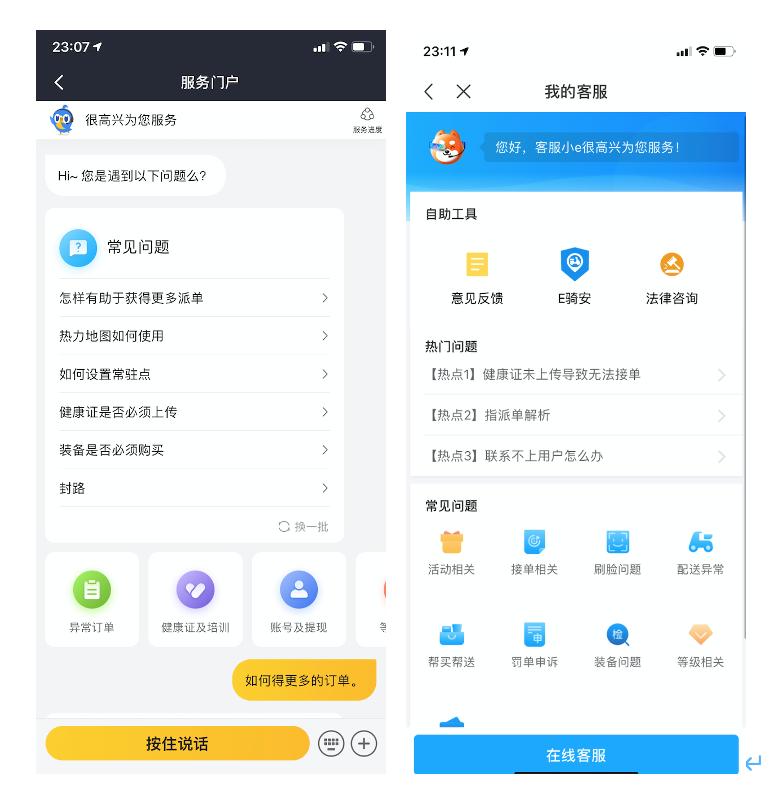Open the 活动相关 gift icon
The width and height of the screenshot is (770, 786).
pyautogui.click(x=451, y=552)
